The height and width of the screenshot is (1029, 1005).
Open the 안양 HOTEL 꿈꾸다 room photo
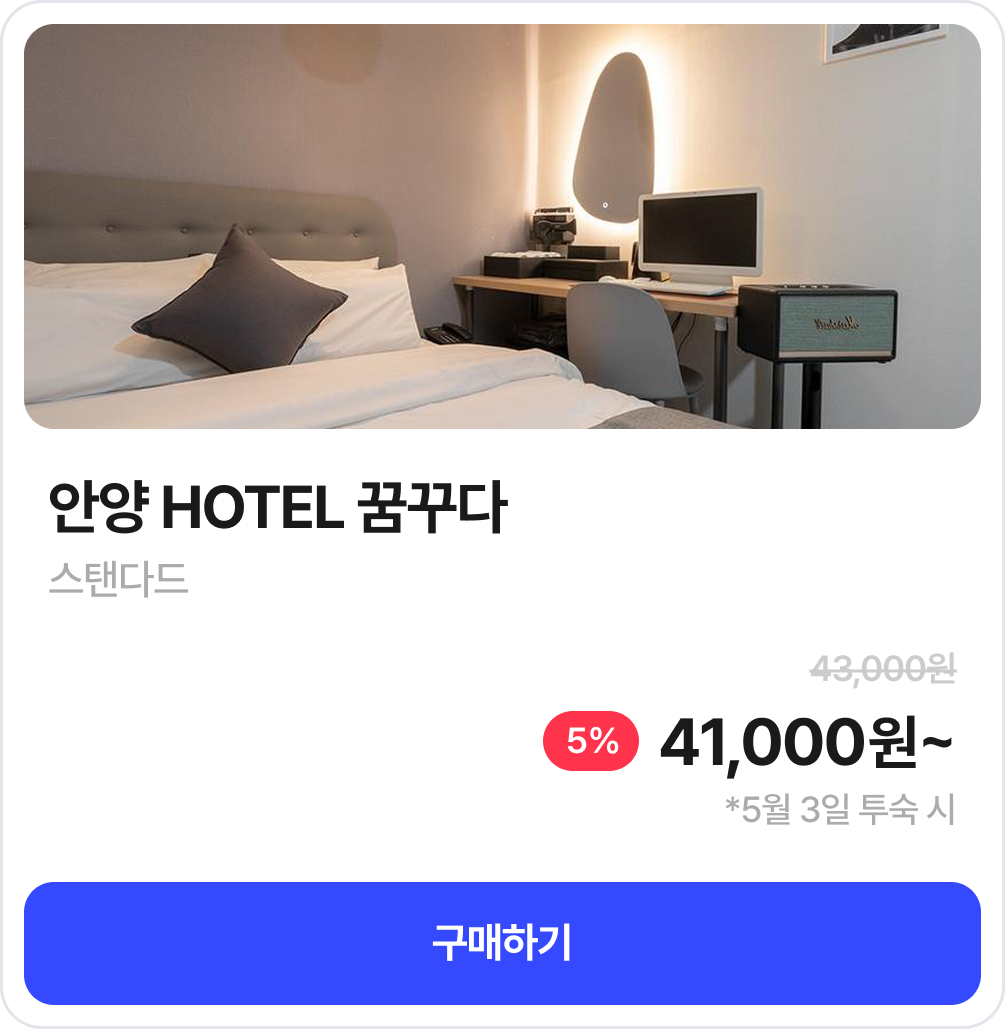(502, 227)
